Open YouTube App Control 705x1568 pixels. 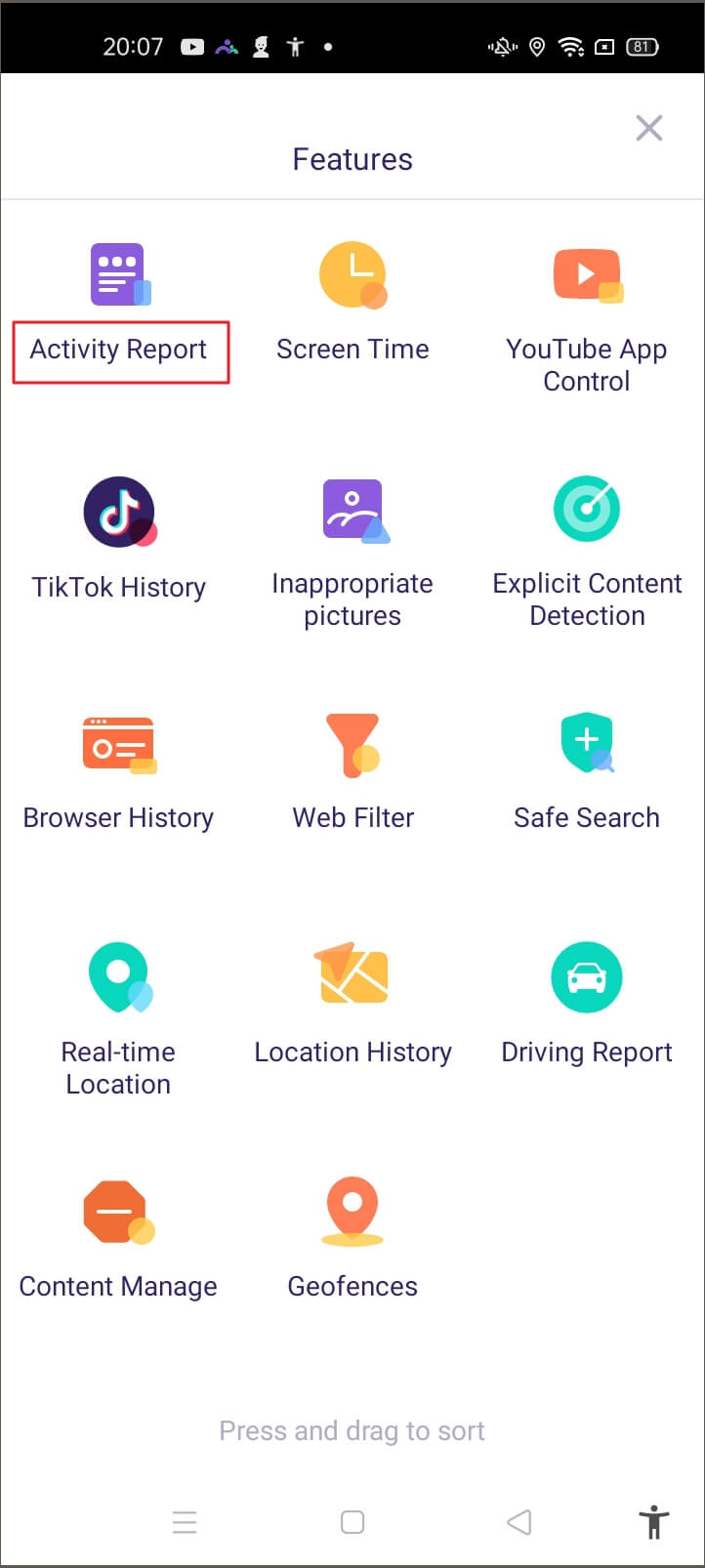click(586, 317)
